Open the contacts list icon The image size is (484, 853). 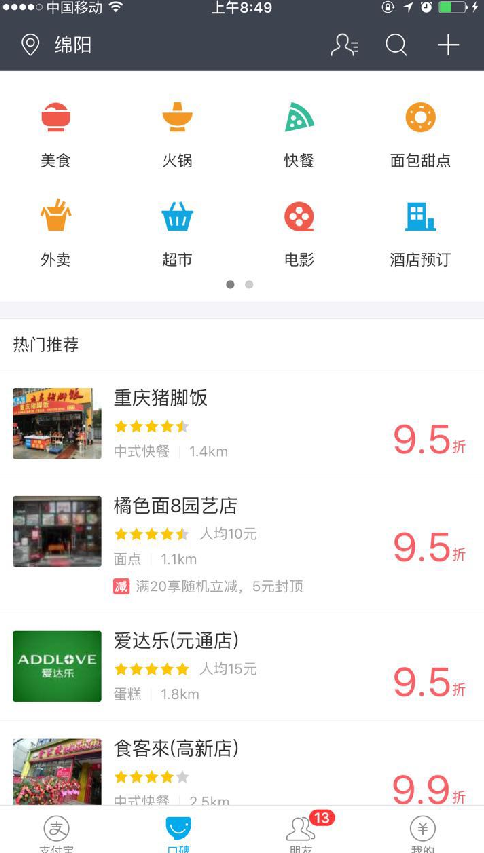(344, 45)
